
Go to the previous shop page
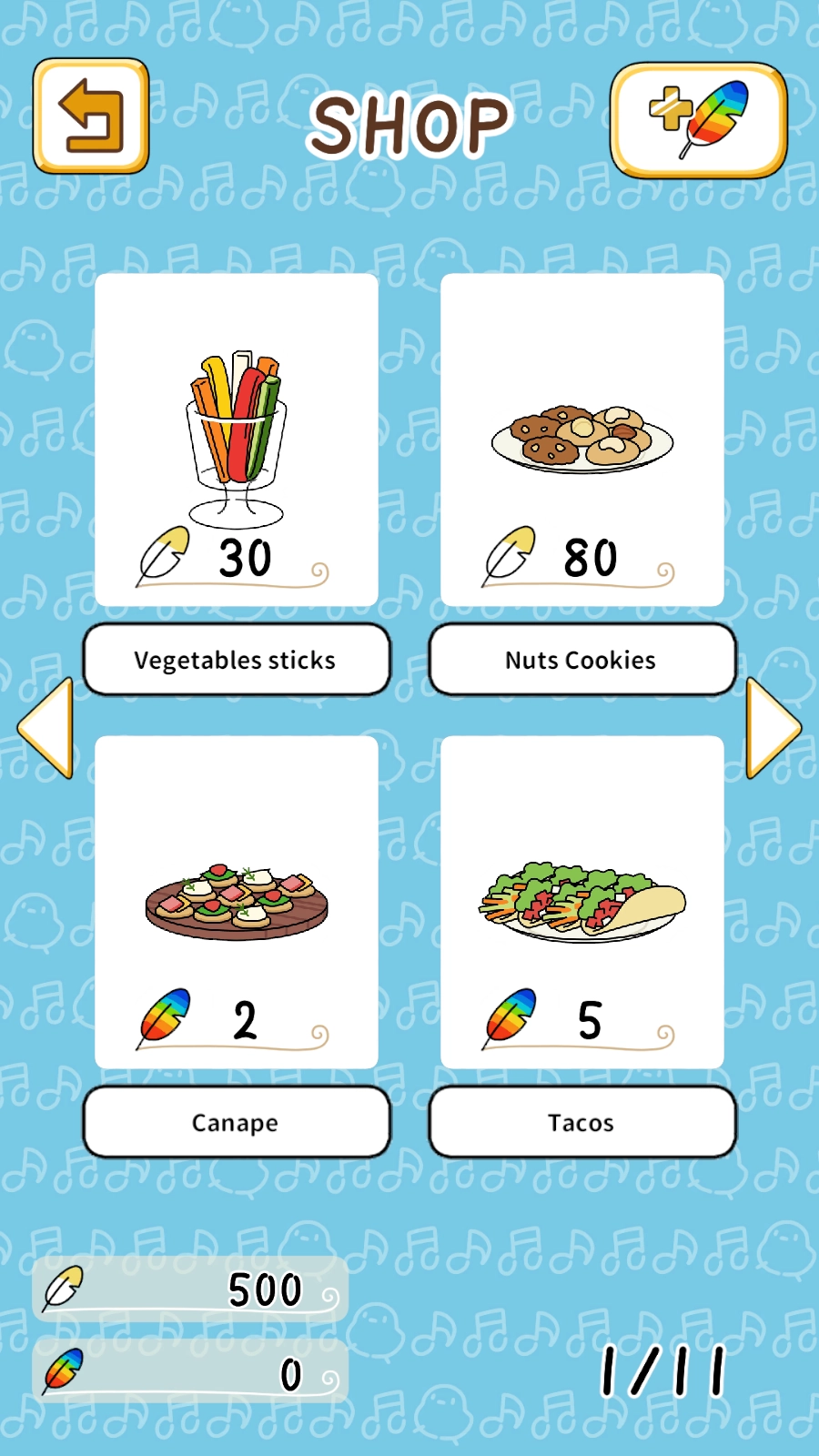(45, 728)
